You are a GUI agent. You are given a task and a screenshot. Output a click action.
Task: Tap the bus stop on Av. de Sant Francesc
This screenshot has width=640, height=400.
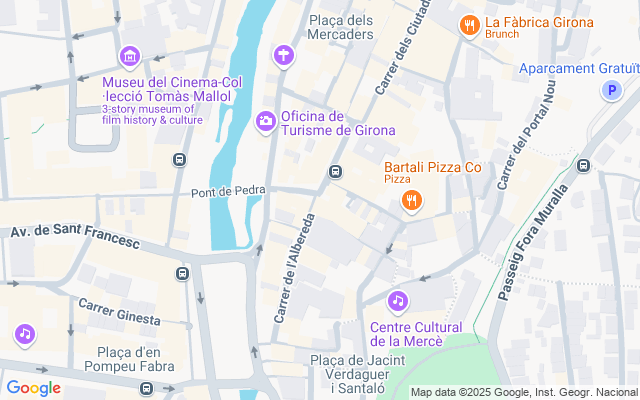(x=183, y=273)
